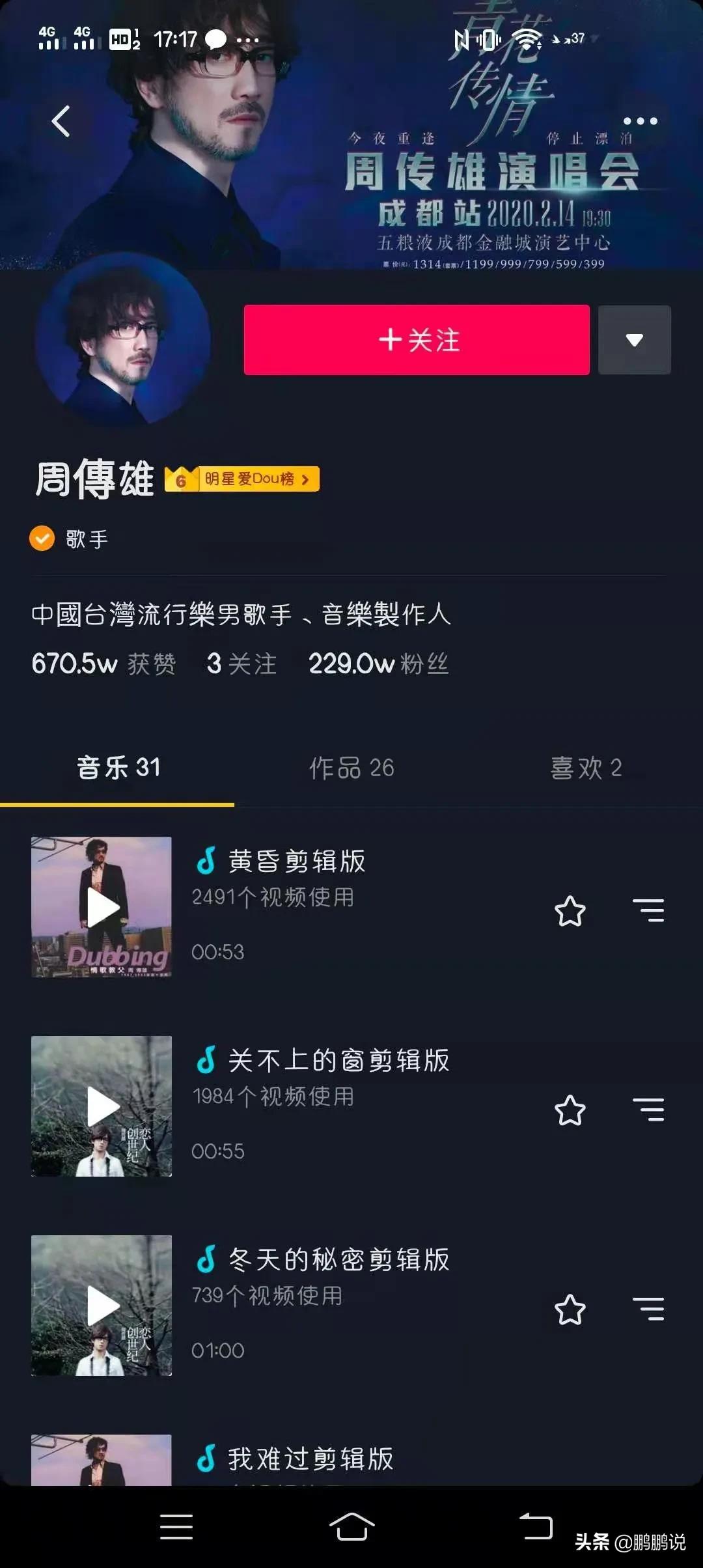Favorite the 黄昏剪辑版 track with the star
Viewport: 703px width, 1568px height.
pos(570,912)
